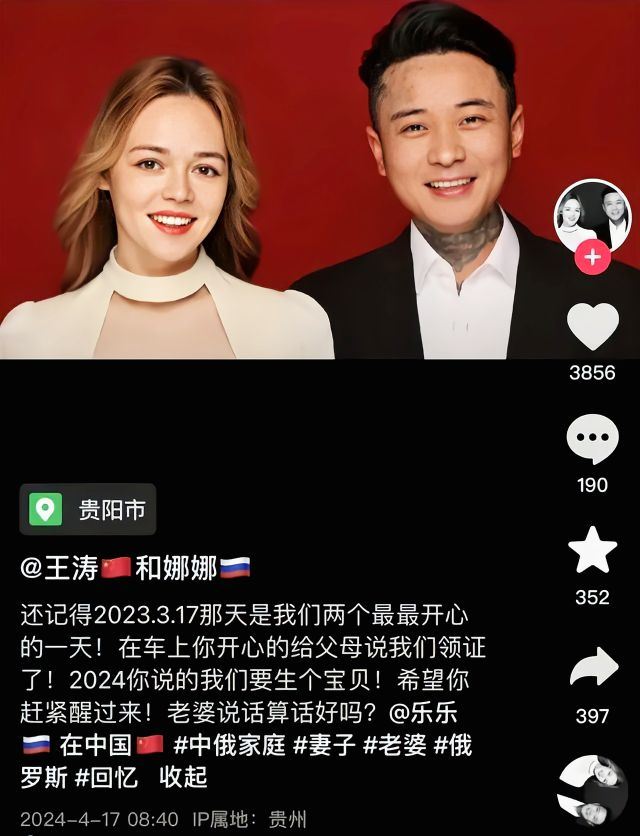
Task: Open the @王涛和娜娜 account name
Action: 135,568
